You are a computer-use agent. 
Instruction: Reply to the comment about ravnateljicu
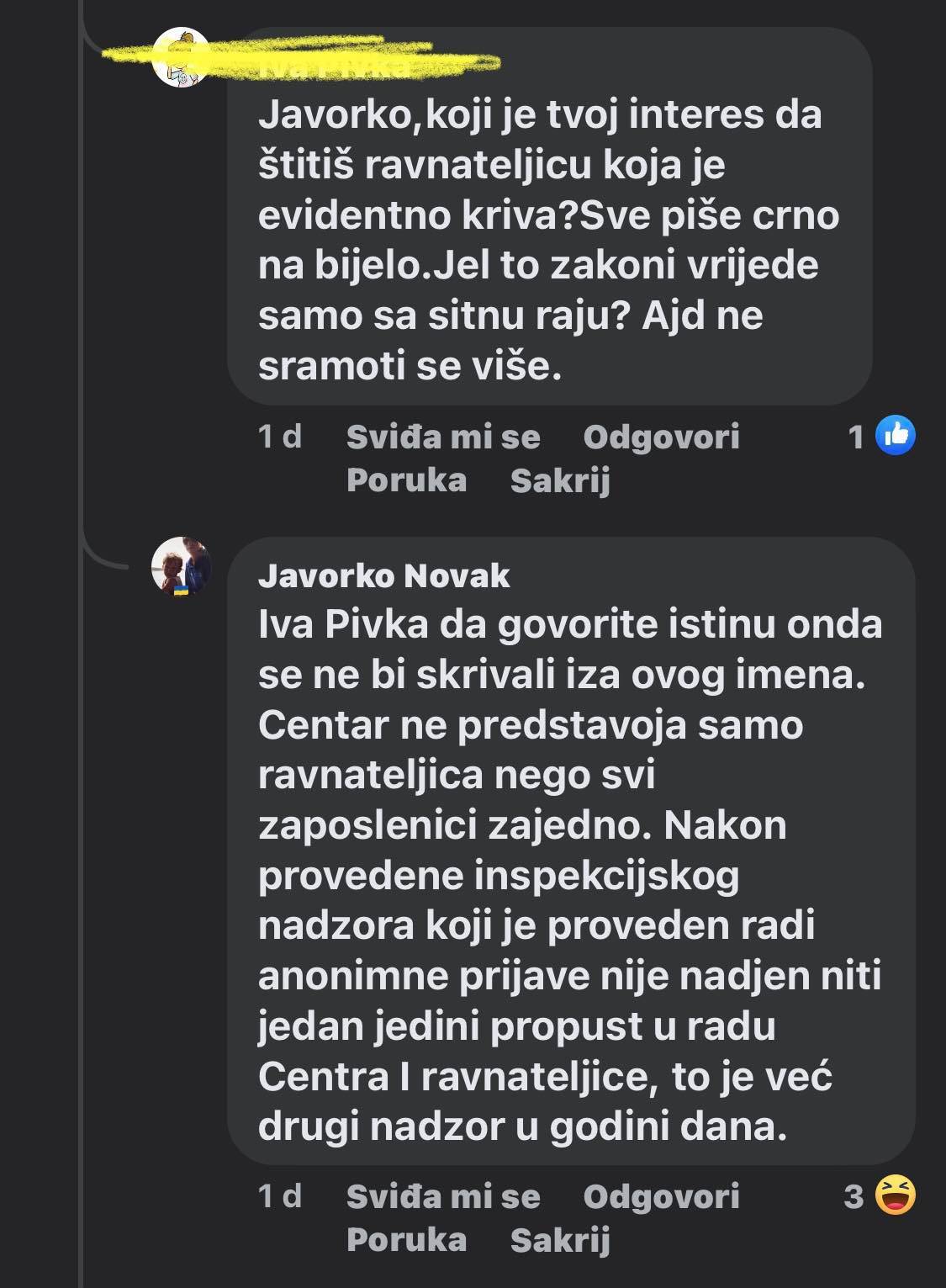tap(661, 437)
